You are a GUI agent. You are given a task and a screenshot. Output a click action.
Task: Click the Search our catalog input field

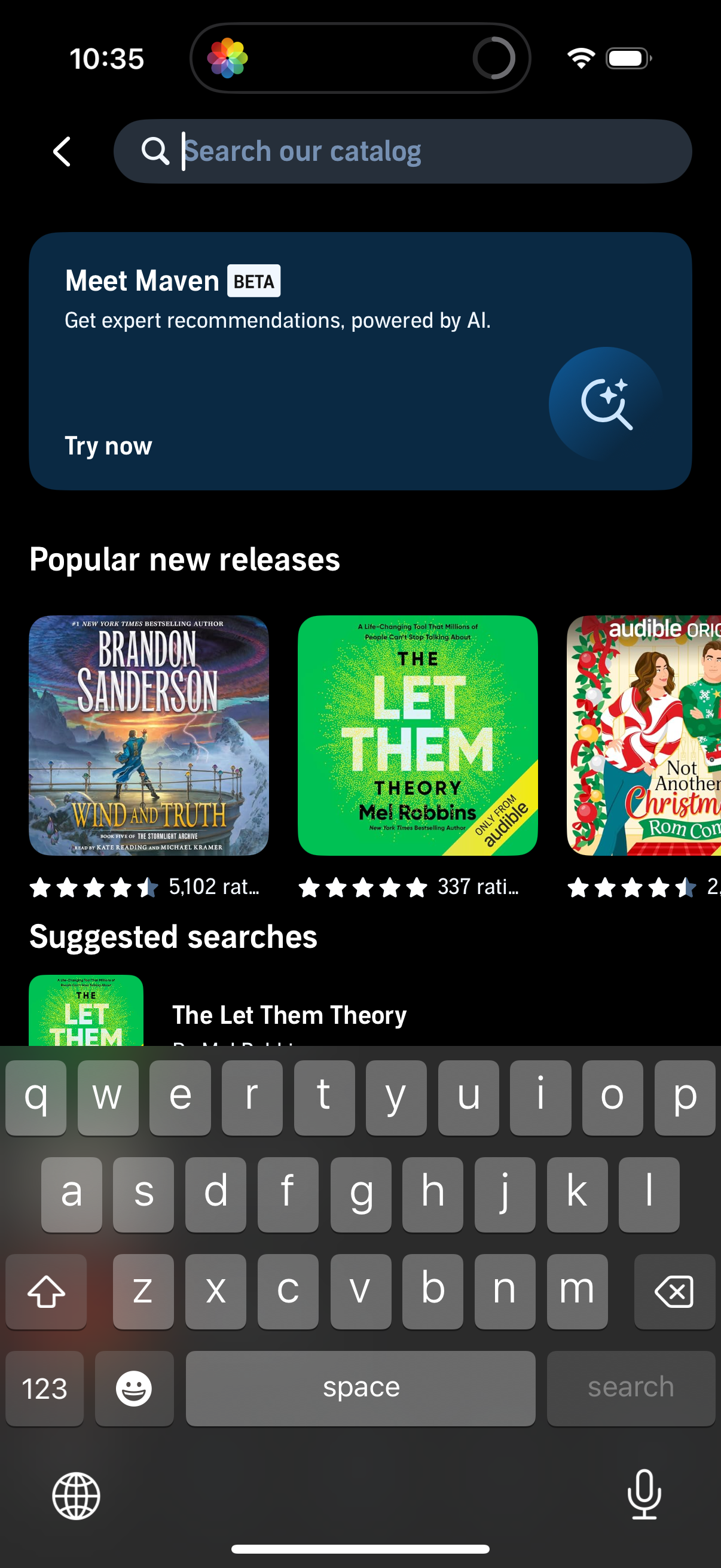[365, 151]
